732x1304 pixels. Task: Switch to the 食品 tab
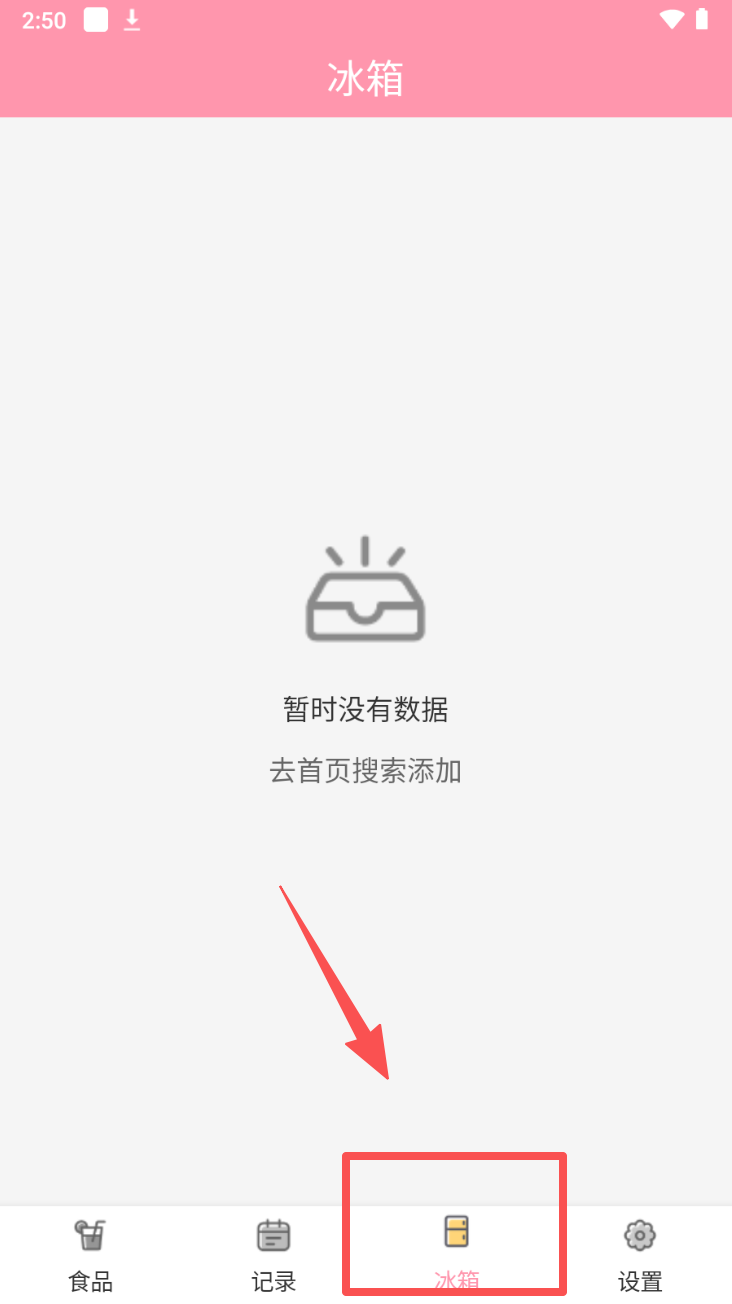click(x=91, y=1253)
